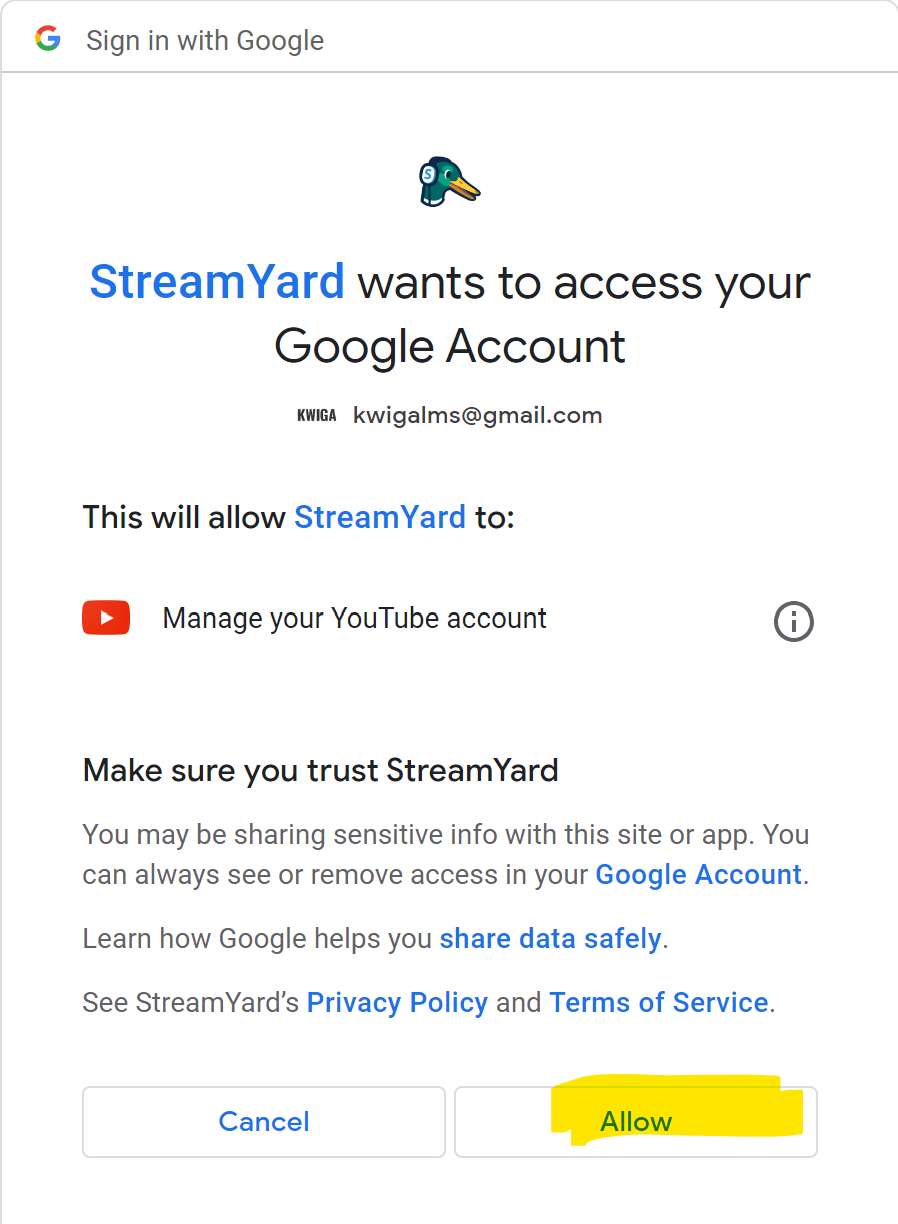Open info about Manage your YouTube account
The image size is (898, 1224).
(x=794, y=622)
